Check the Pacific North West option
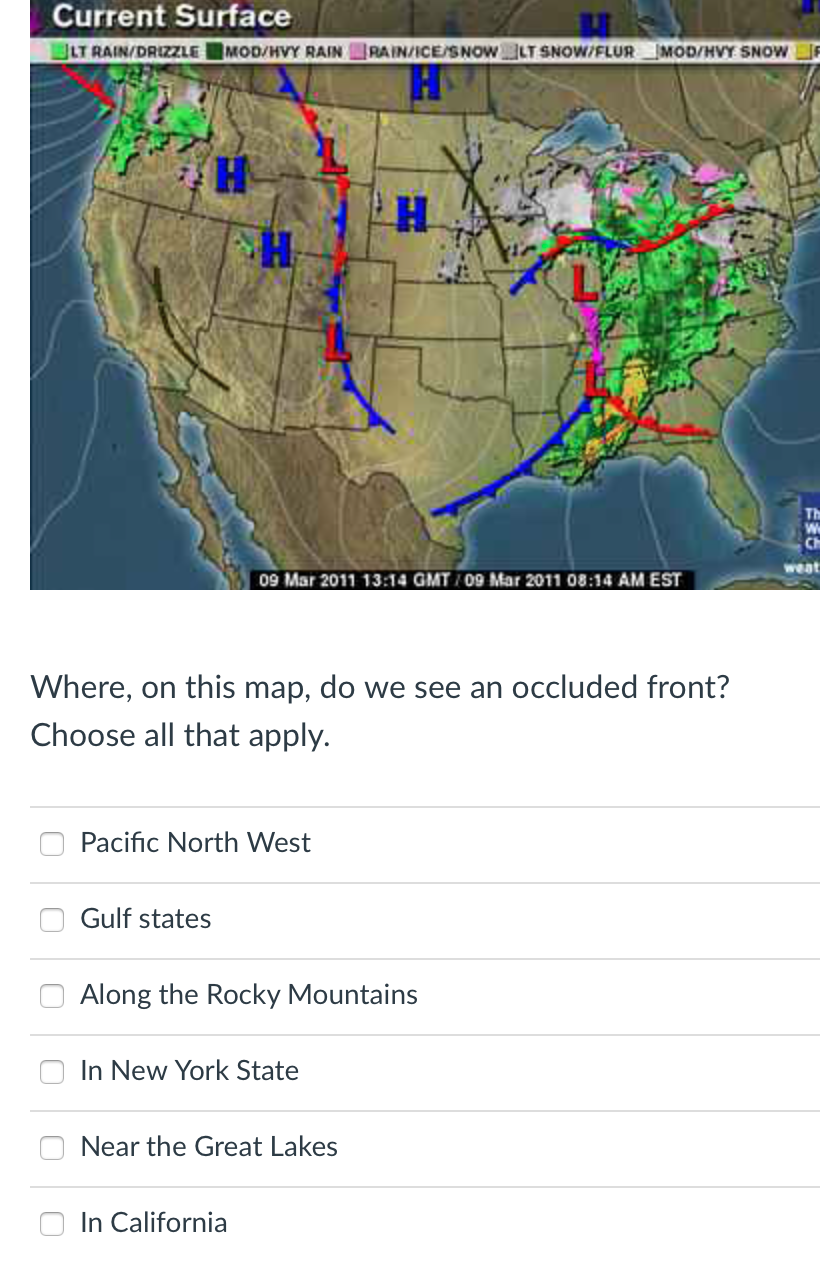The height and width of the screenshot is (1278, 820). point(52,843)
